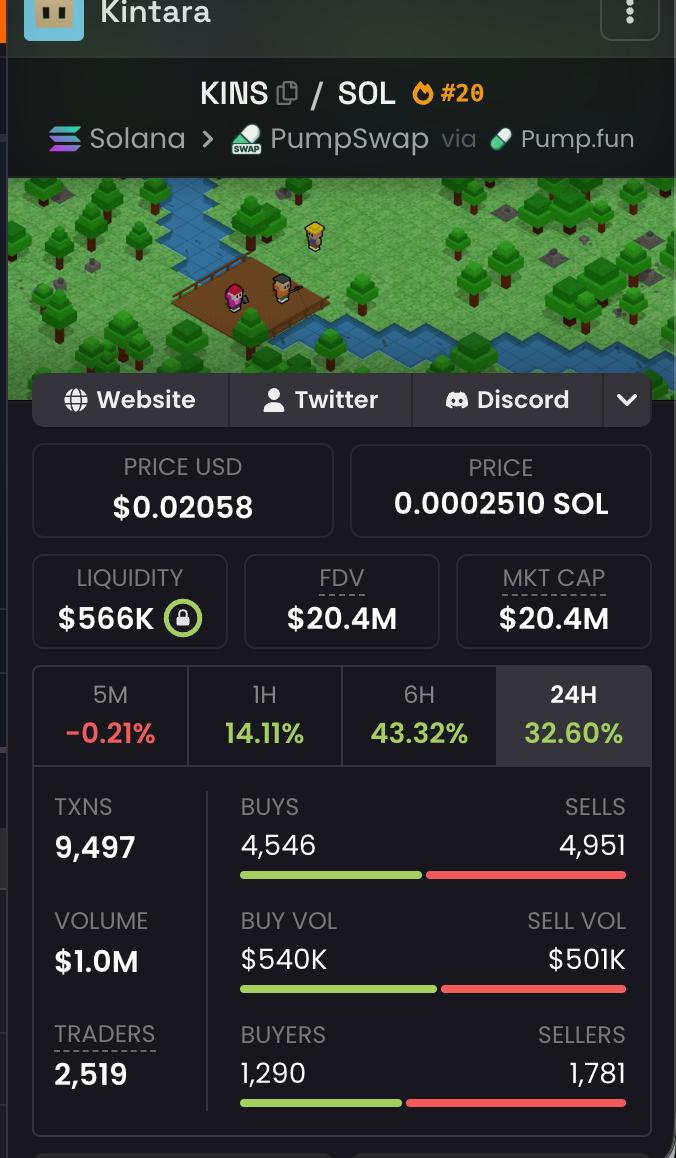Switch to the 1H timeframe
This screenshot has height=1158, width=676.
pyautogui.click(x=264, y=716)
